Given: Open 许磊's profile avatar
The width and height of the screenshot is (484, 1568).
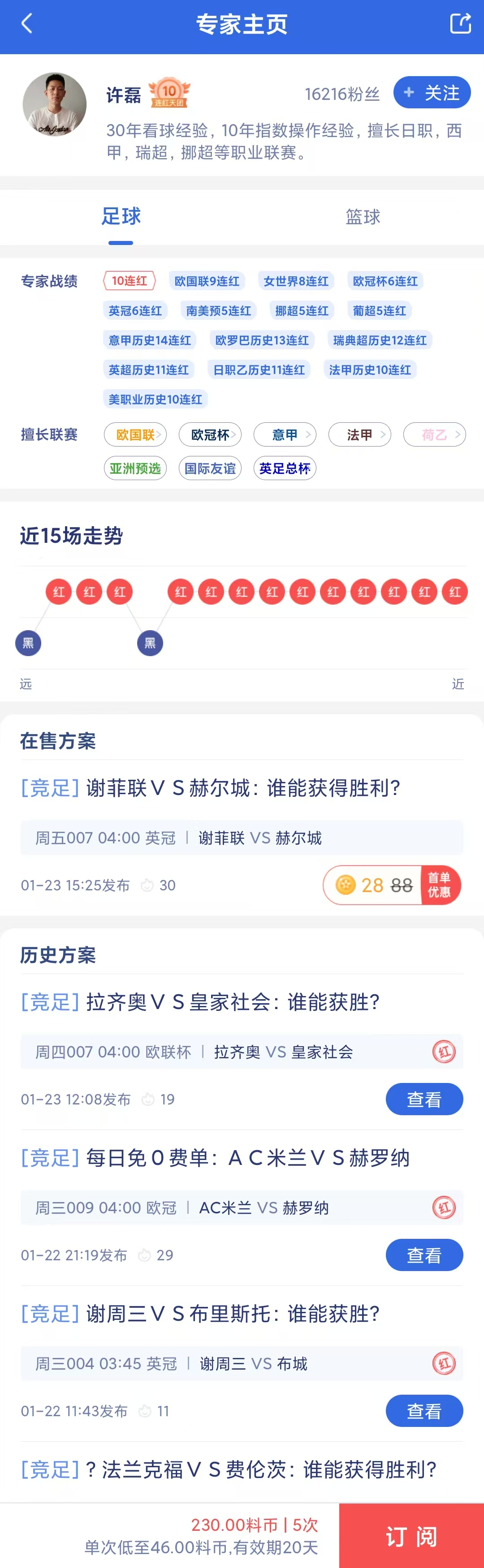Looking at the screenshot, I should tap(55, 104).
